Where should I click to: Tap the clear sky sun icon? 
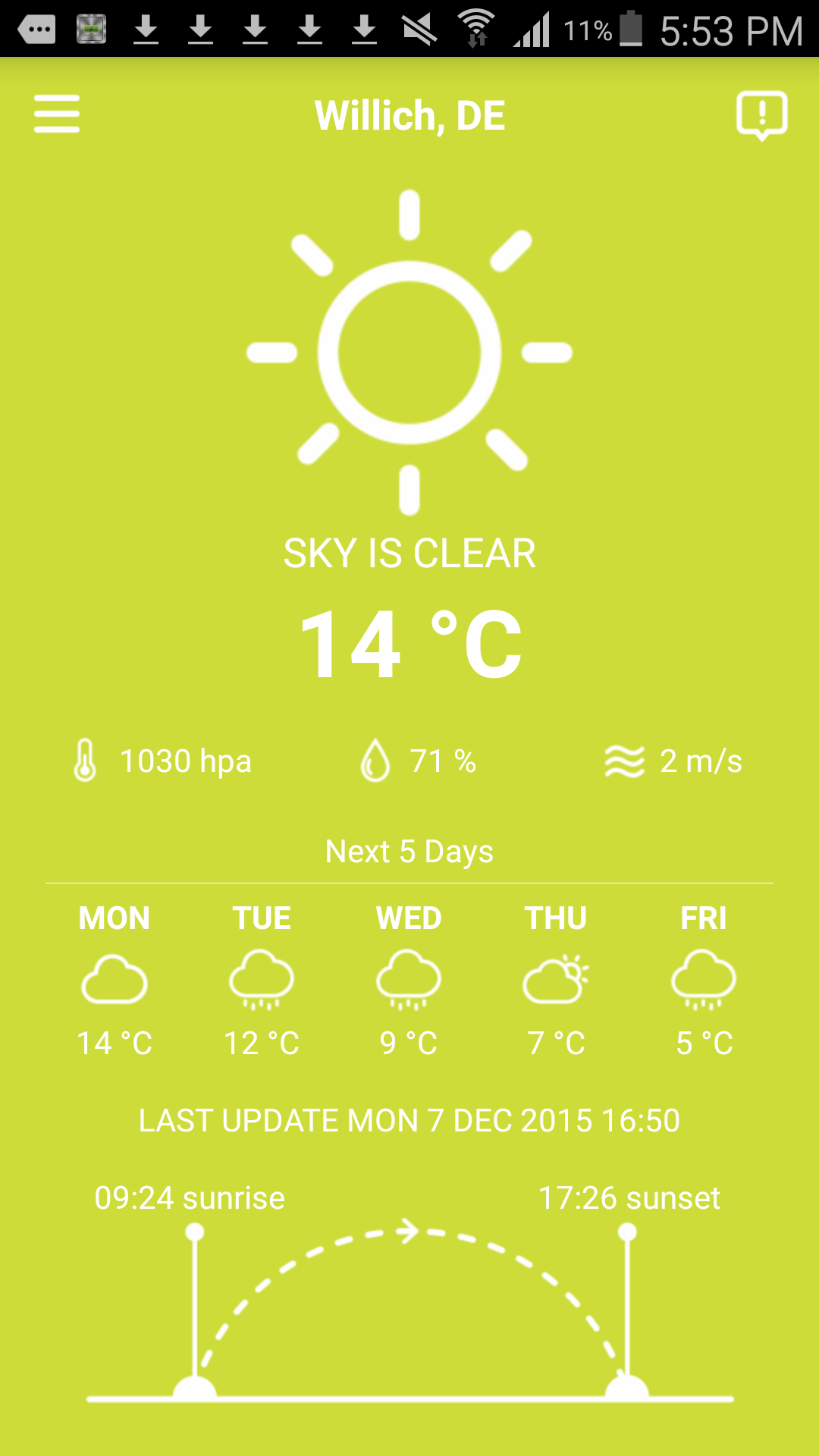[408, 353]
